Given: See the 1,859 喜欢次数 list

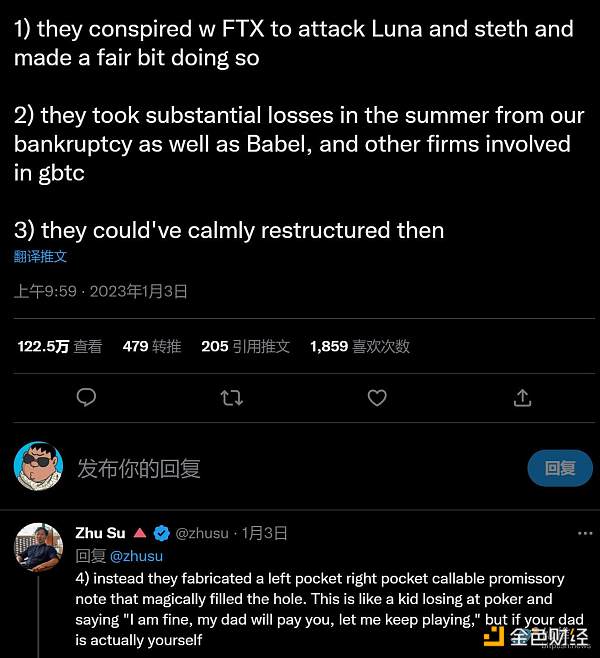Looking at the screenshot, I should [360, 346].
